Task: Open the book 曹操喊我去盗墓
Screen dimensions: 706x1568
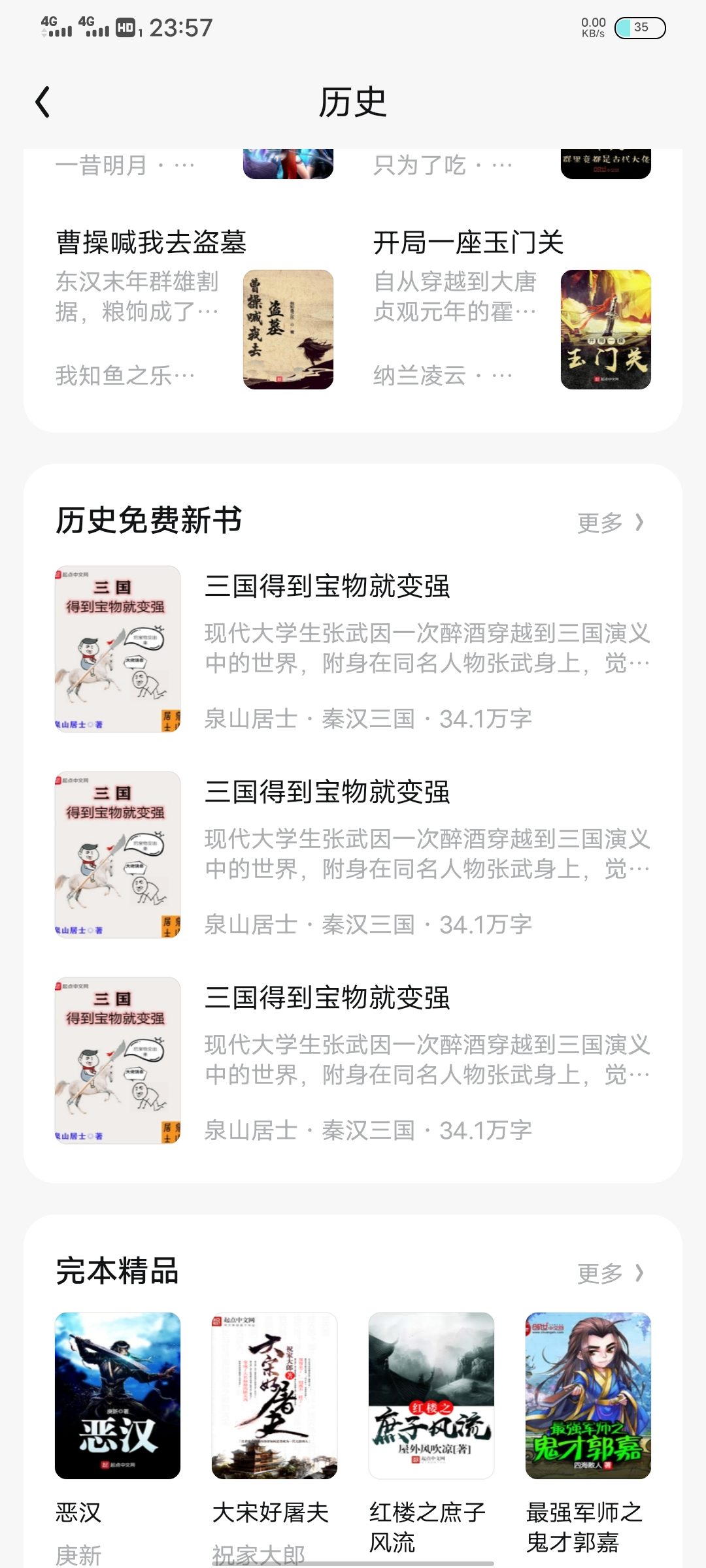Action: [151, 243]
